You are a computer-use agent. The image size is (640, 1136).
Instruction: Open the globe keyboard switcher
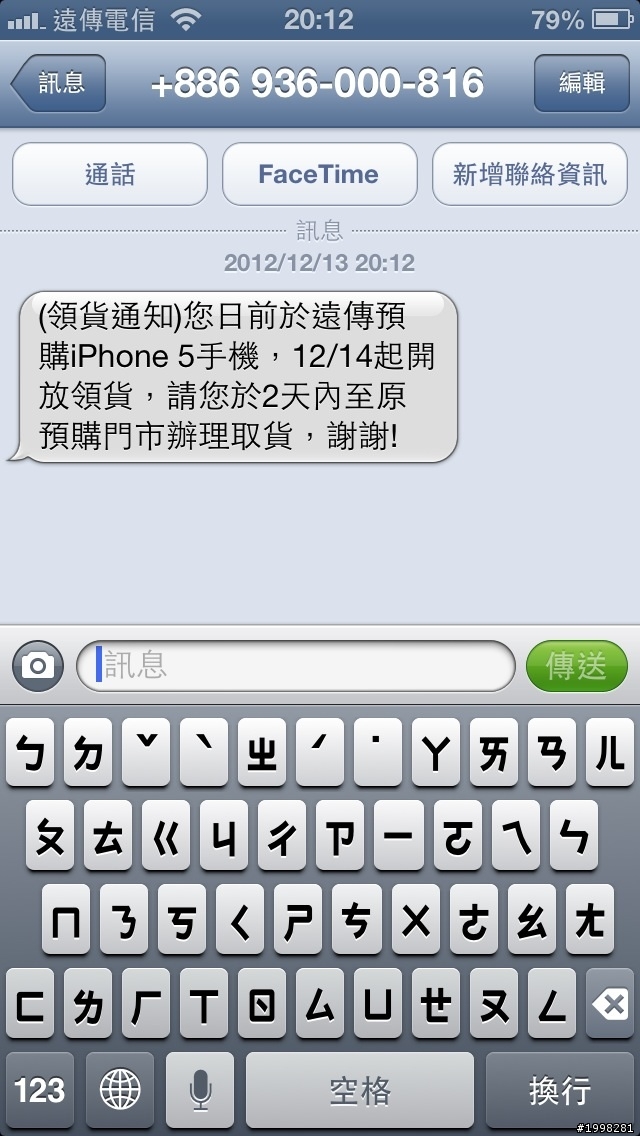click(120, 1089)
